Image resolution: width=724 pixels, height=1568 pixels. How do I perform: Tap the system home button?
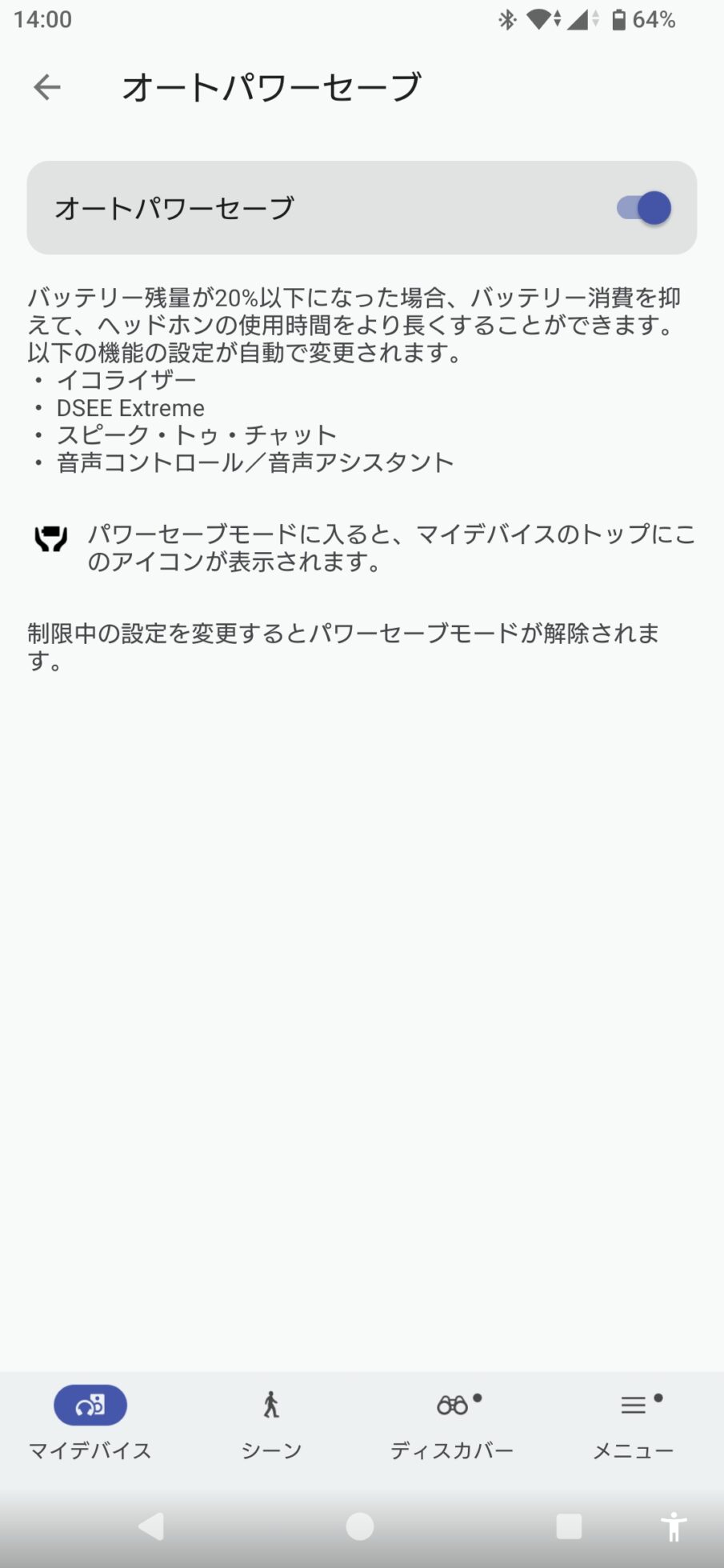pos(360,1526)
